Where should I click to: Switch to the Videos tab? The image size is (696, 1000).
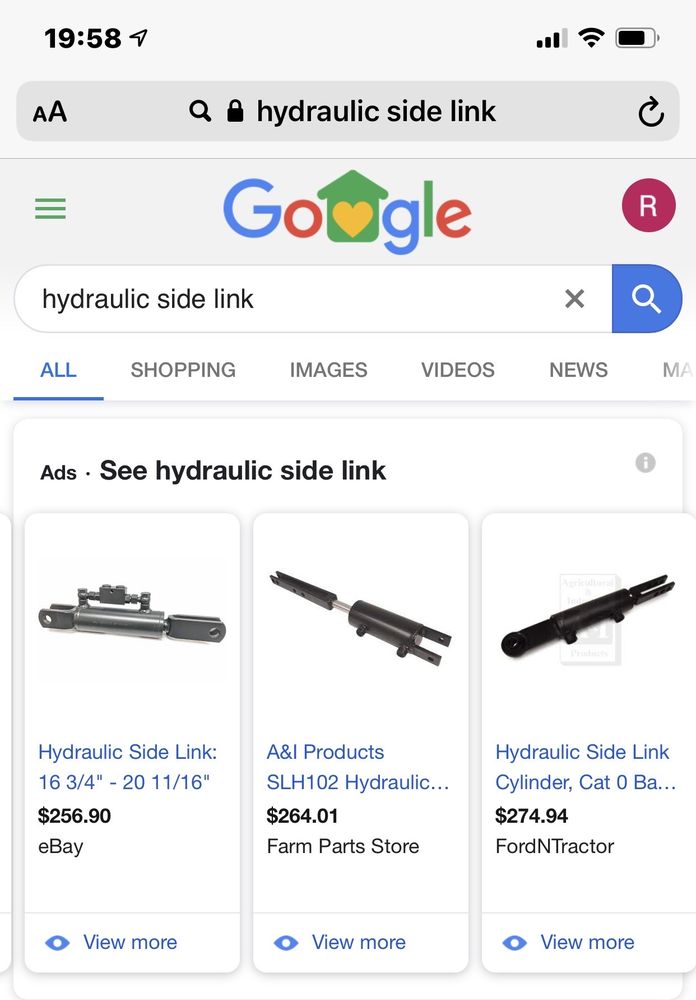click(457, 370)
